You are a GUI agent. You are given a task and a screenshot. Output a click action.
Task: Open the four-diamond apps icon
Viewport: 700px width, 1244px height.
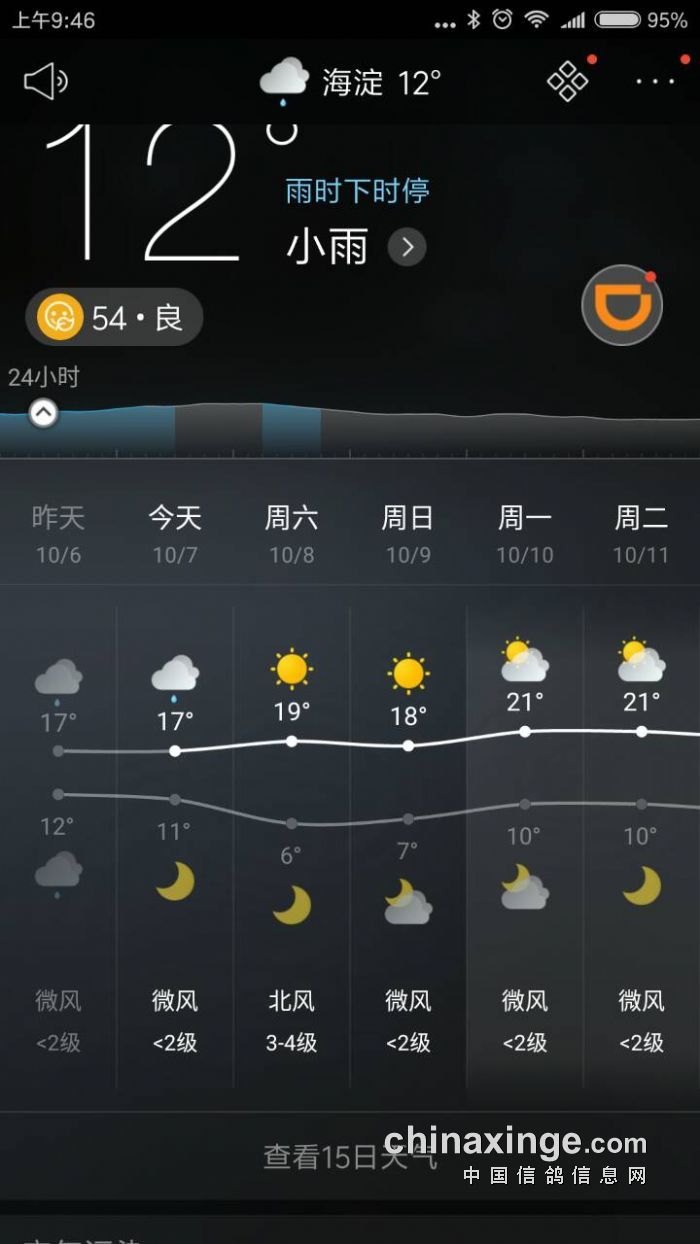click(568, 81)
